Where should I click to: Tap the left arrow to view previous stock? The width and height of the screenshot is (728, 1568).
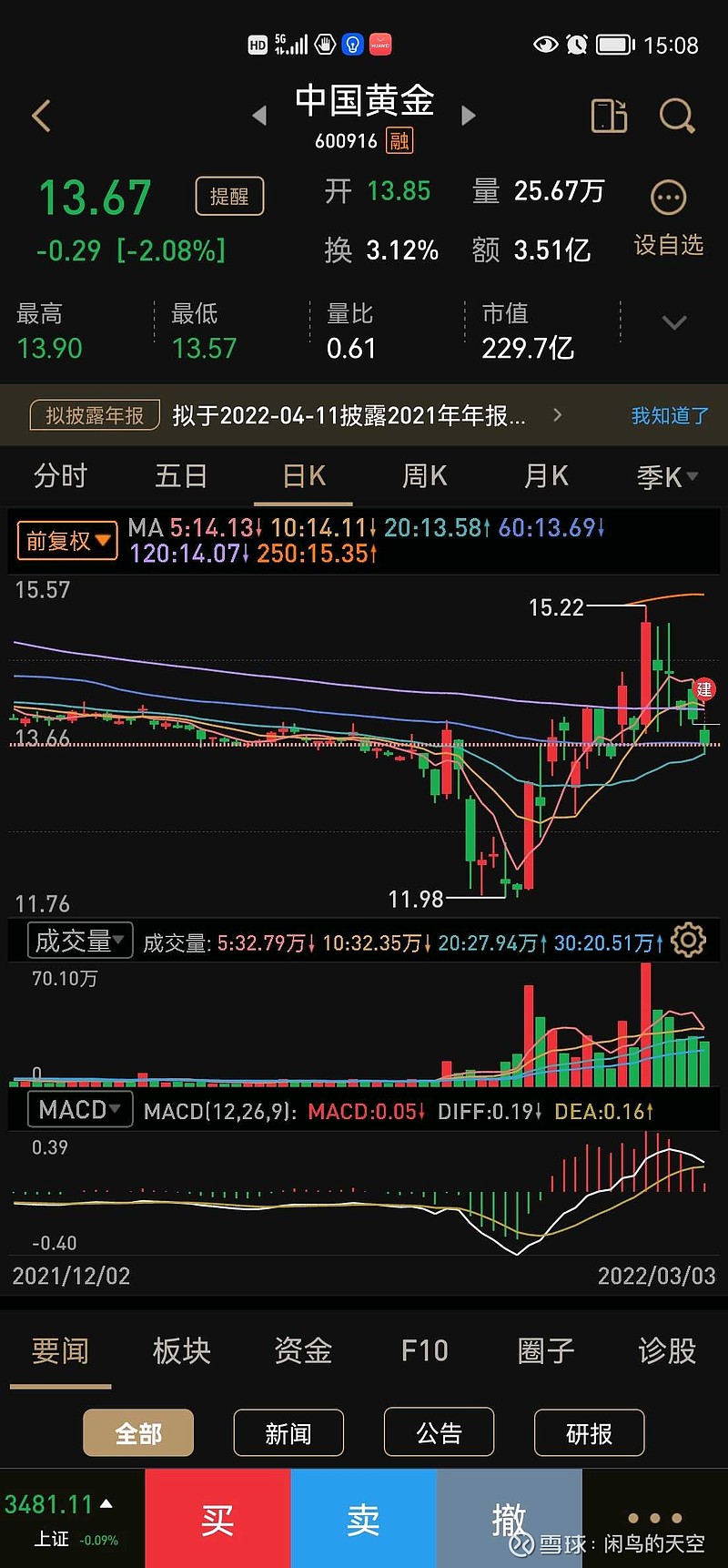pyautogui.click(x=259, y=116)
